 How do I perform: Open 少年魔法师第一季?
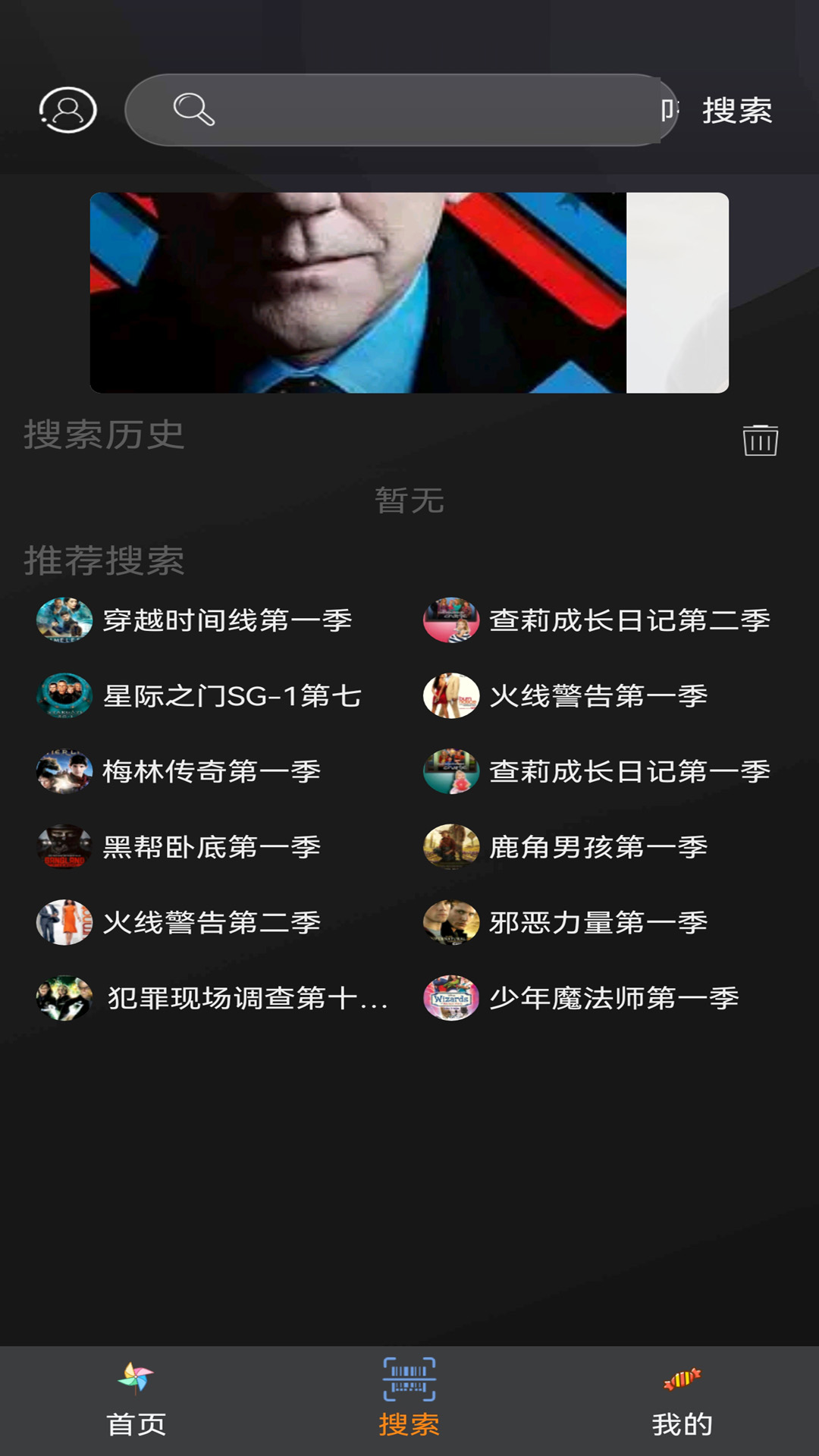582,998
